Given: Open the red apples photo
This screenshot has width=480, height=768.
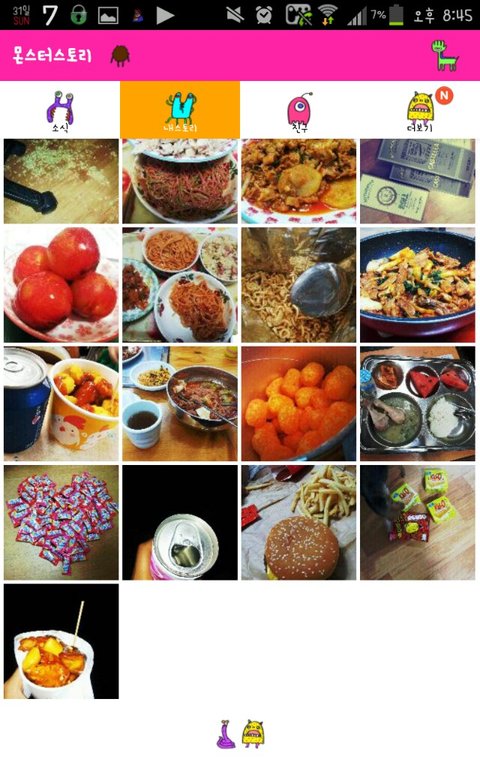Looking at the screenshot, I should [x=61, y=285].
